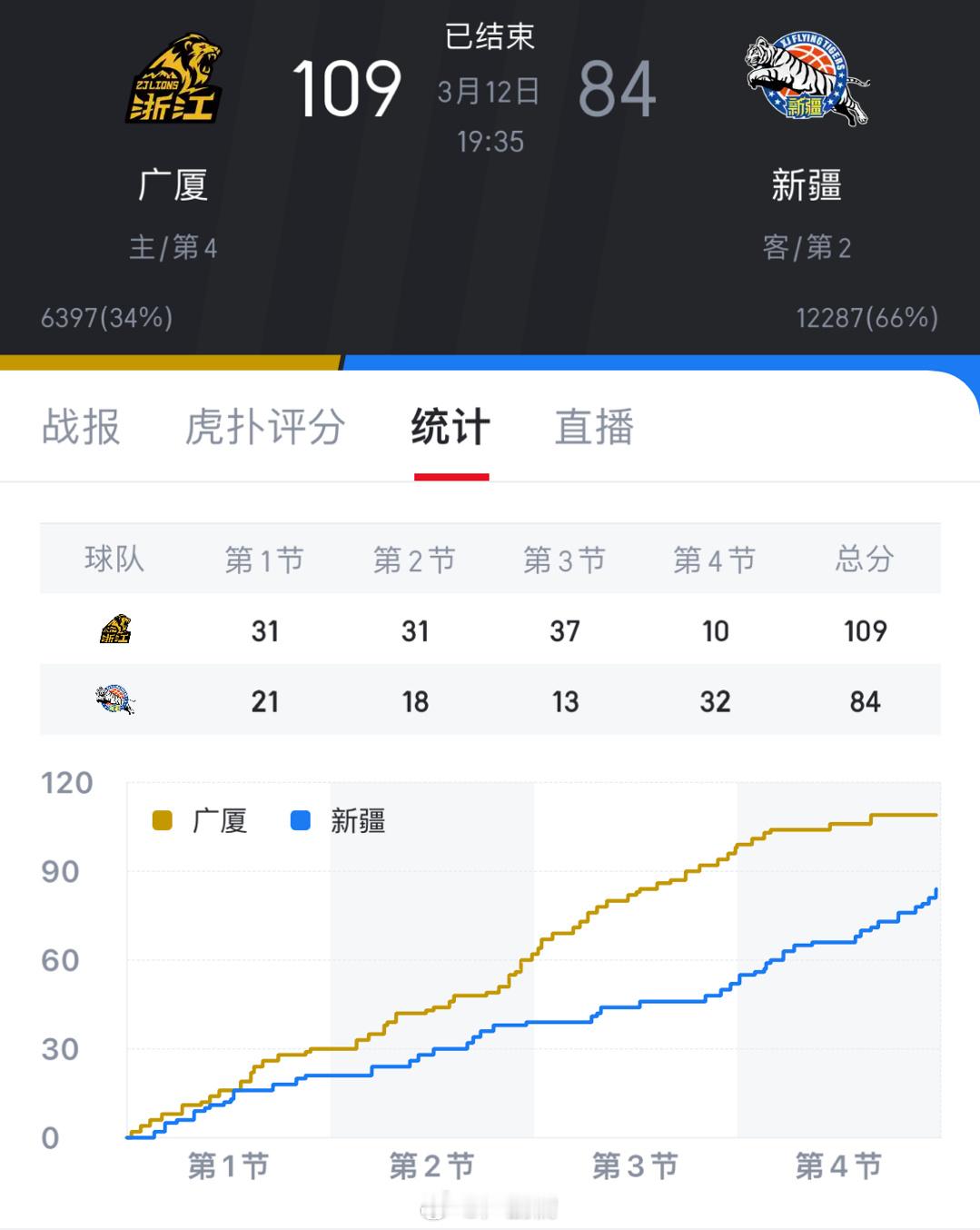
Task: Open the 直播 tab
Action: point(594,427)
